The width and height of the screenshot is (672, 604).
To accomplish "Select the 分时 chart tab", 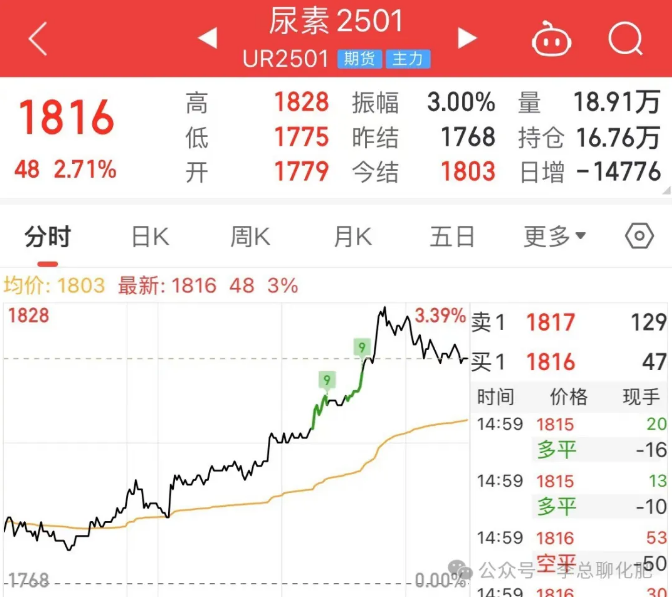I will 48,237.
